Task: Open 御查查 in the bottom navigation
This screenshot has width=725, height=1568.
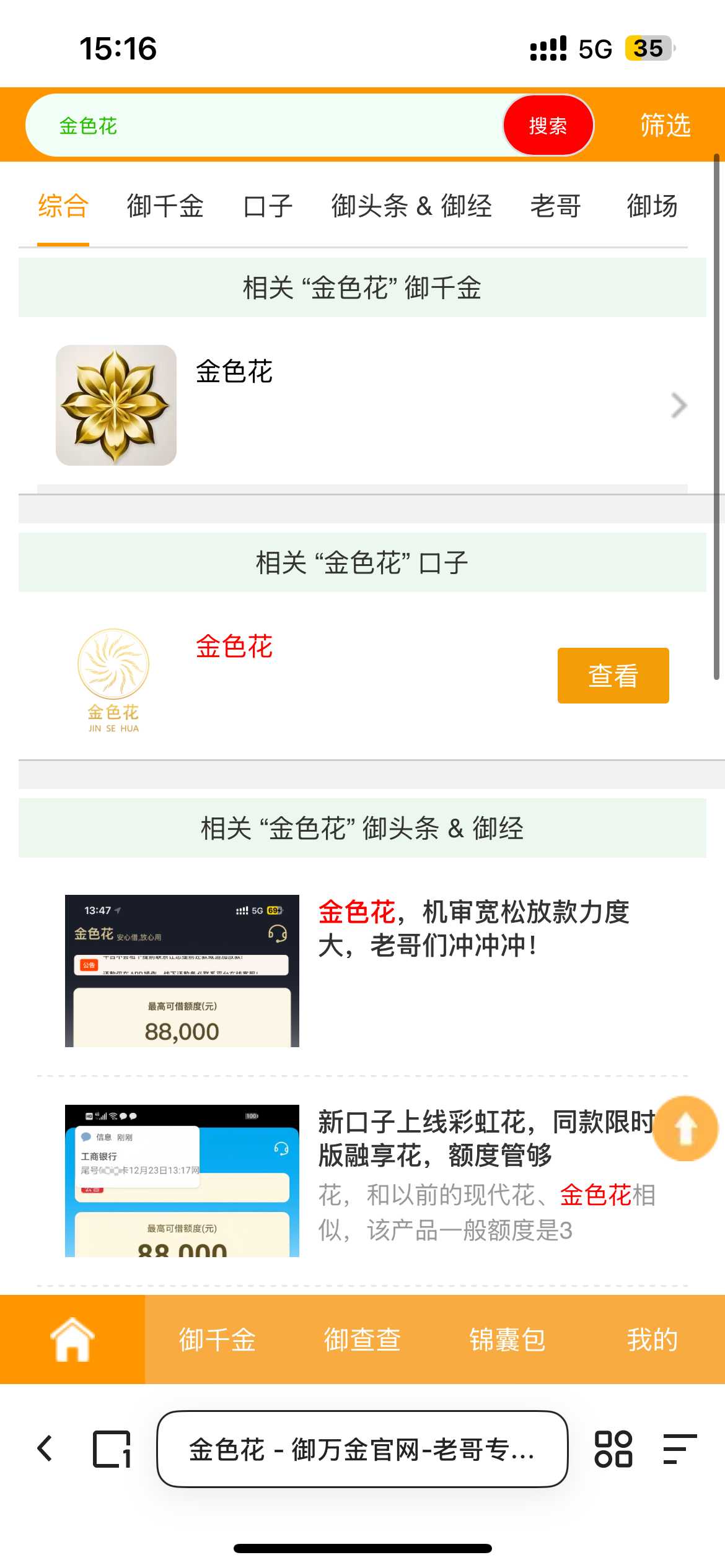Action: click(x=362, y=1339)
